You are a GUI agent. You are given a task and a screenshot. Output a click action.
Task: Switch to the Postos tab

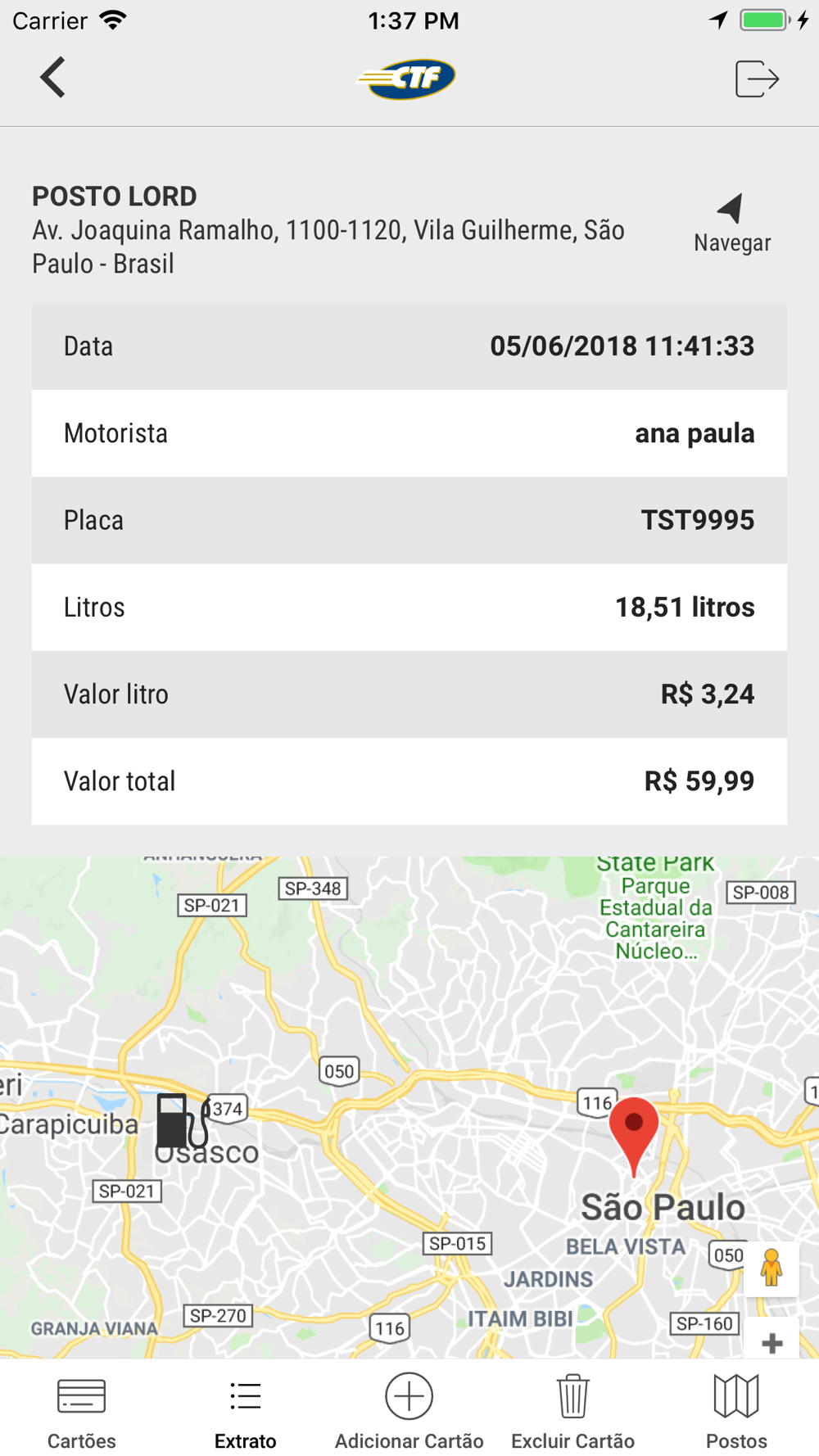[x=737, y=1411]
